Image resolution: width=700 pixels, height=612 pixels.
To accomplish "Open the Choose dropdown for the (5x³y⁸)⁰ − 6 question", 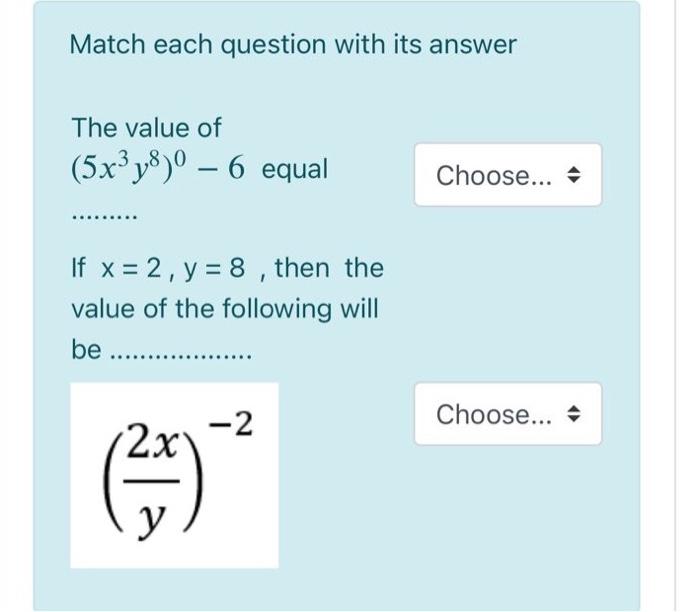I will coord(508,175).
